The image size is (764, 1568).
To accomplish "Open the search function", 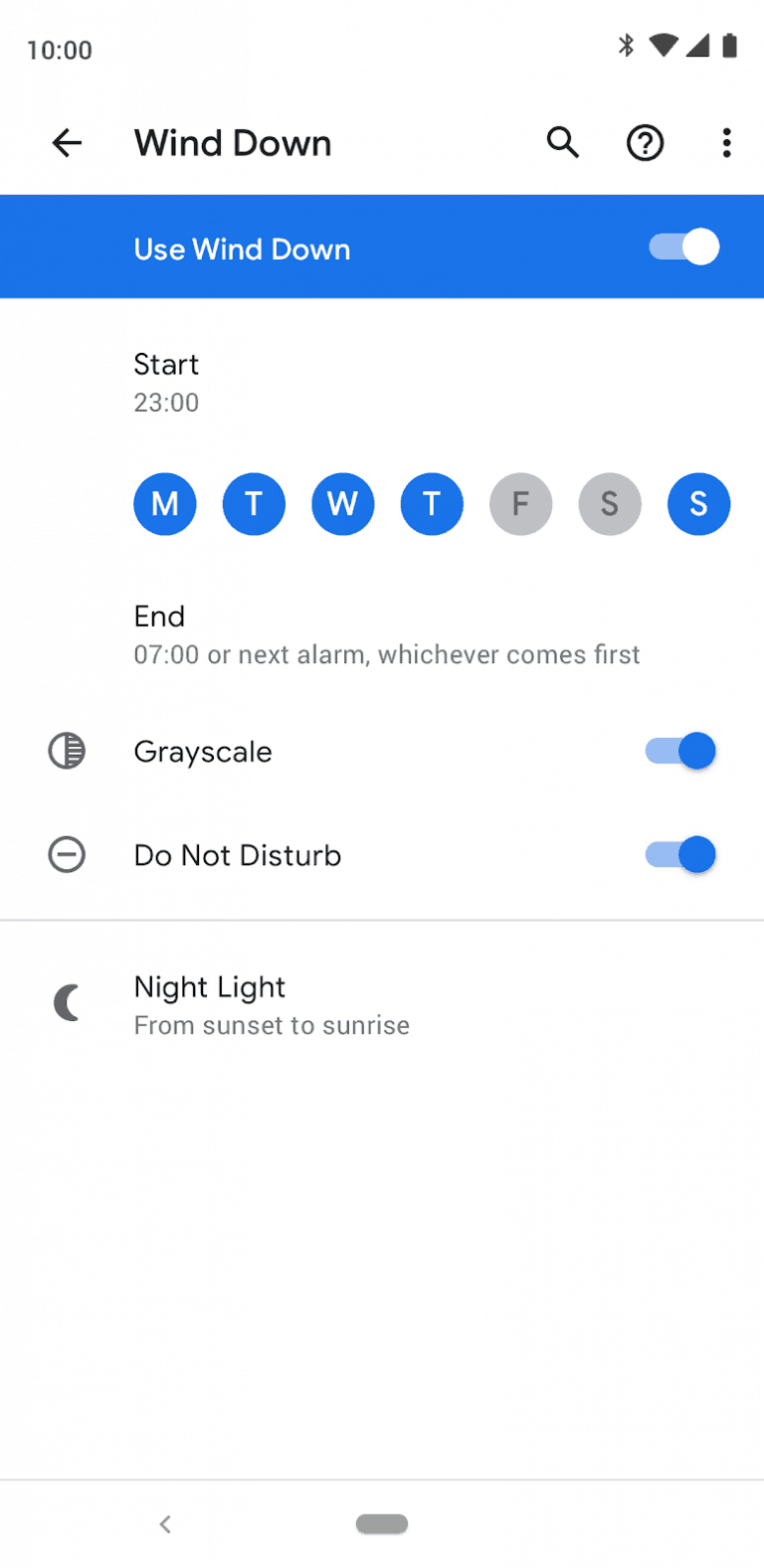I will tap(563, 143).
